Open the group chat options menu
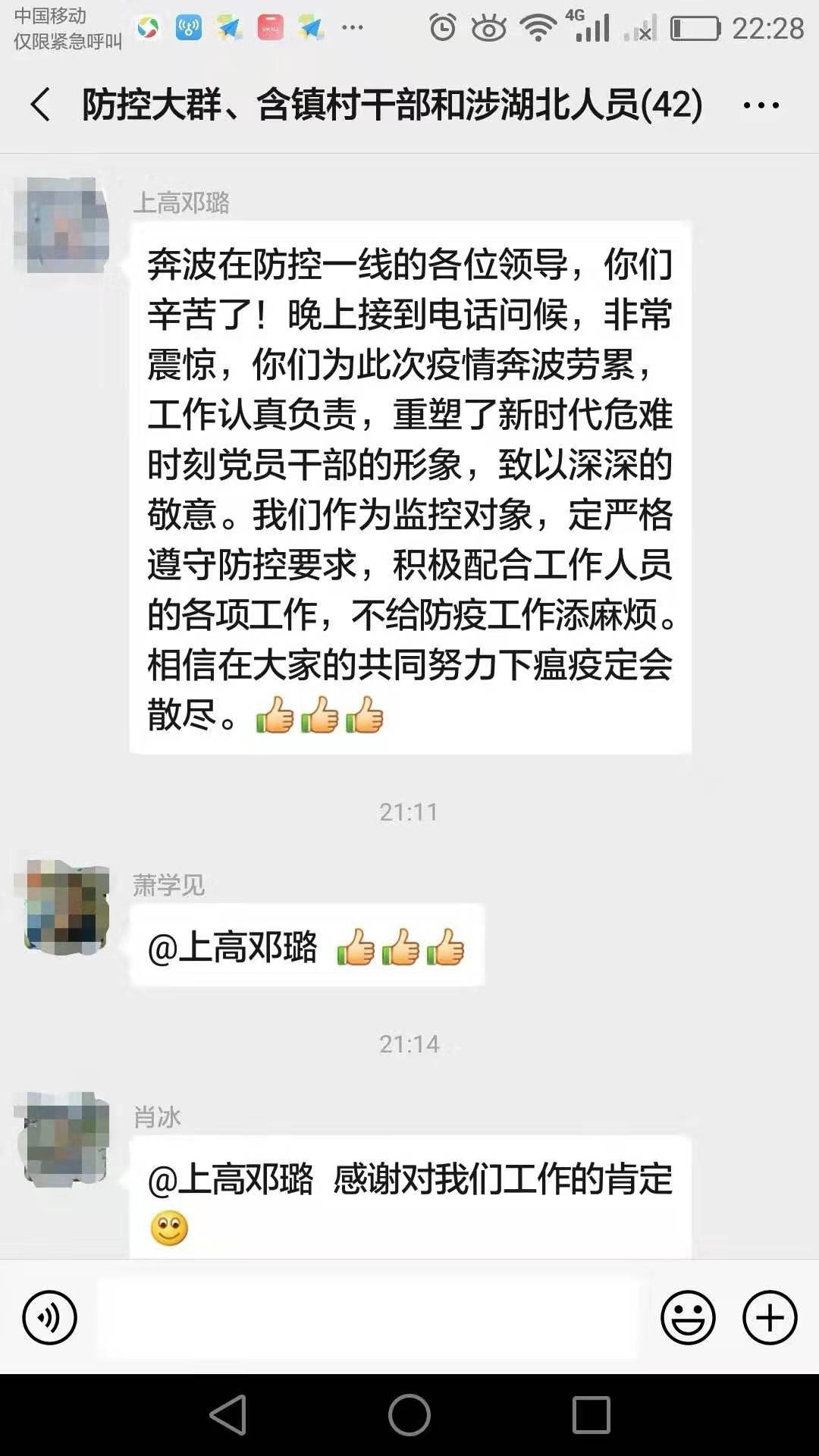Viewport: 819px width, 1456px height. [x=761, y=105]
